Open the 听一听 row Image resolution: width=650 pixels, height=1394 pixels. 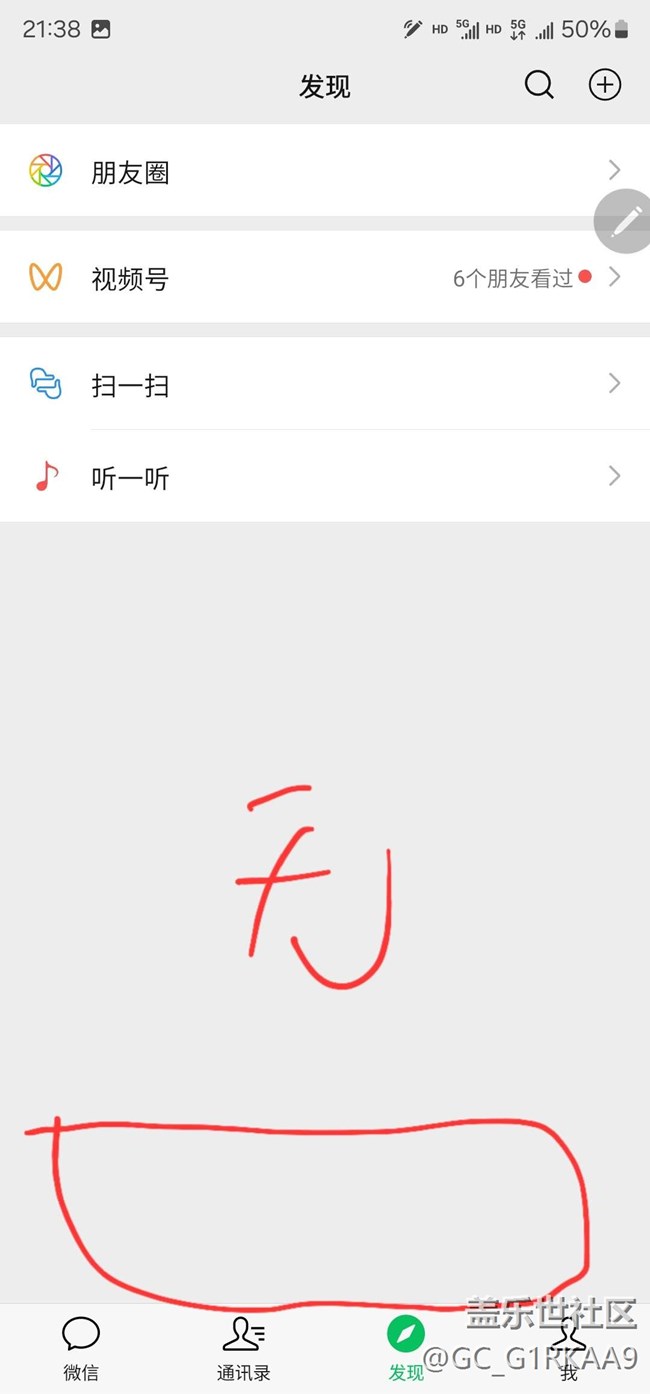pos(324,476)
